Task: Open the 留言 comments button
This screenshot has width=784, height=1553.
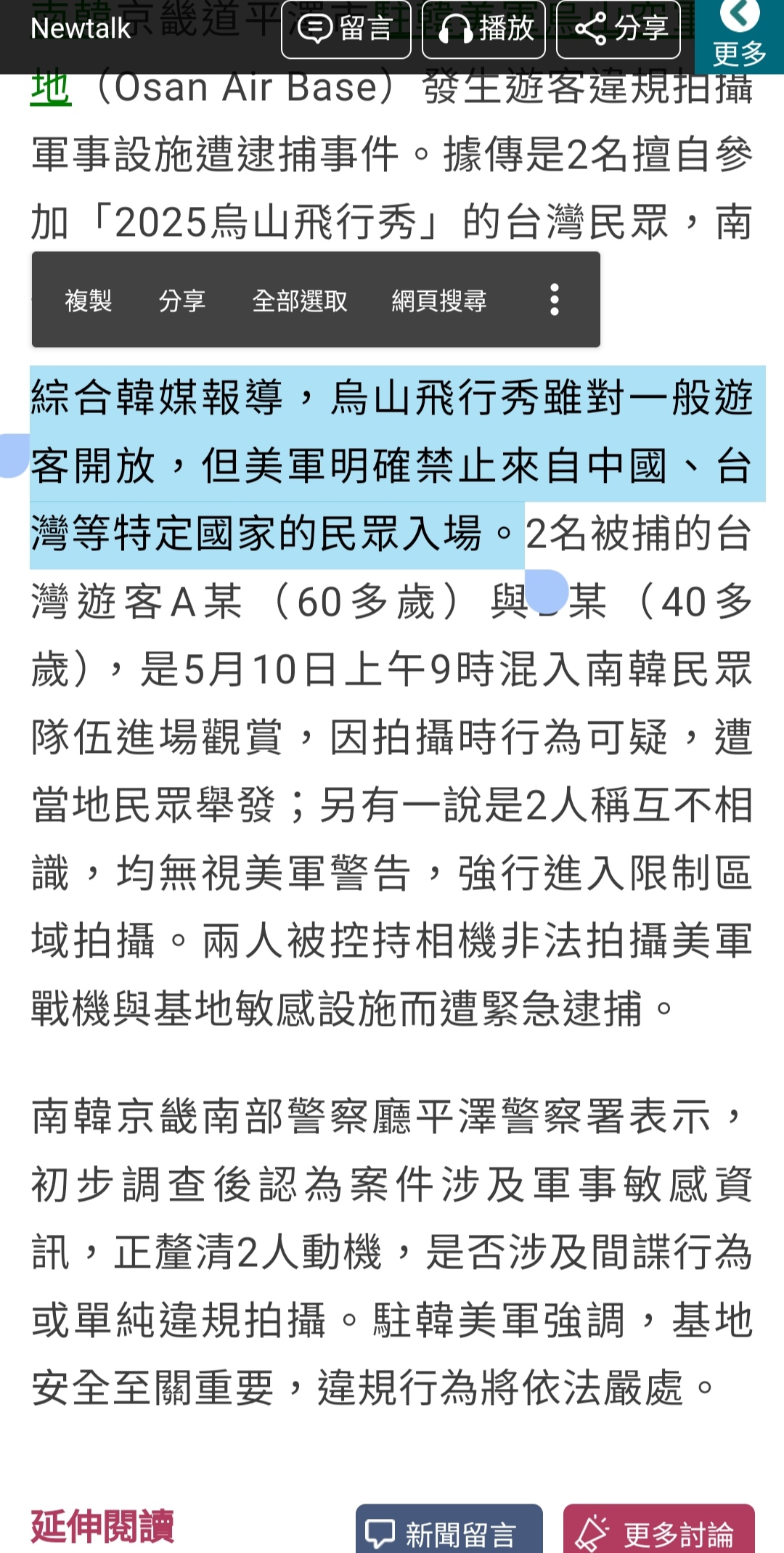Action: [346, 30]
